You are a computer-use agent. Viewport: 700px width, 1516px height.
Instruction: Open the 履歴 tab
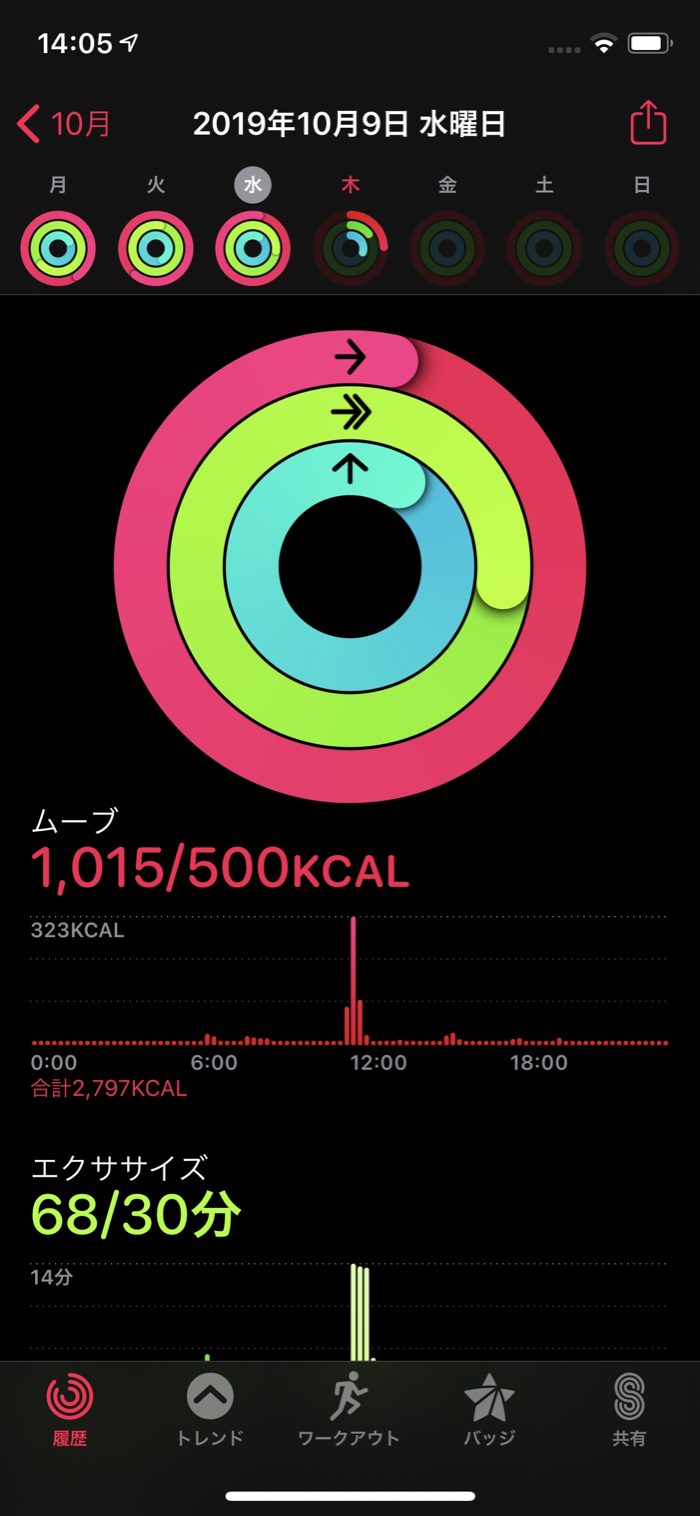pyautogui.click(x=71, y=1410)
